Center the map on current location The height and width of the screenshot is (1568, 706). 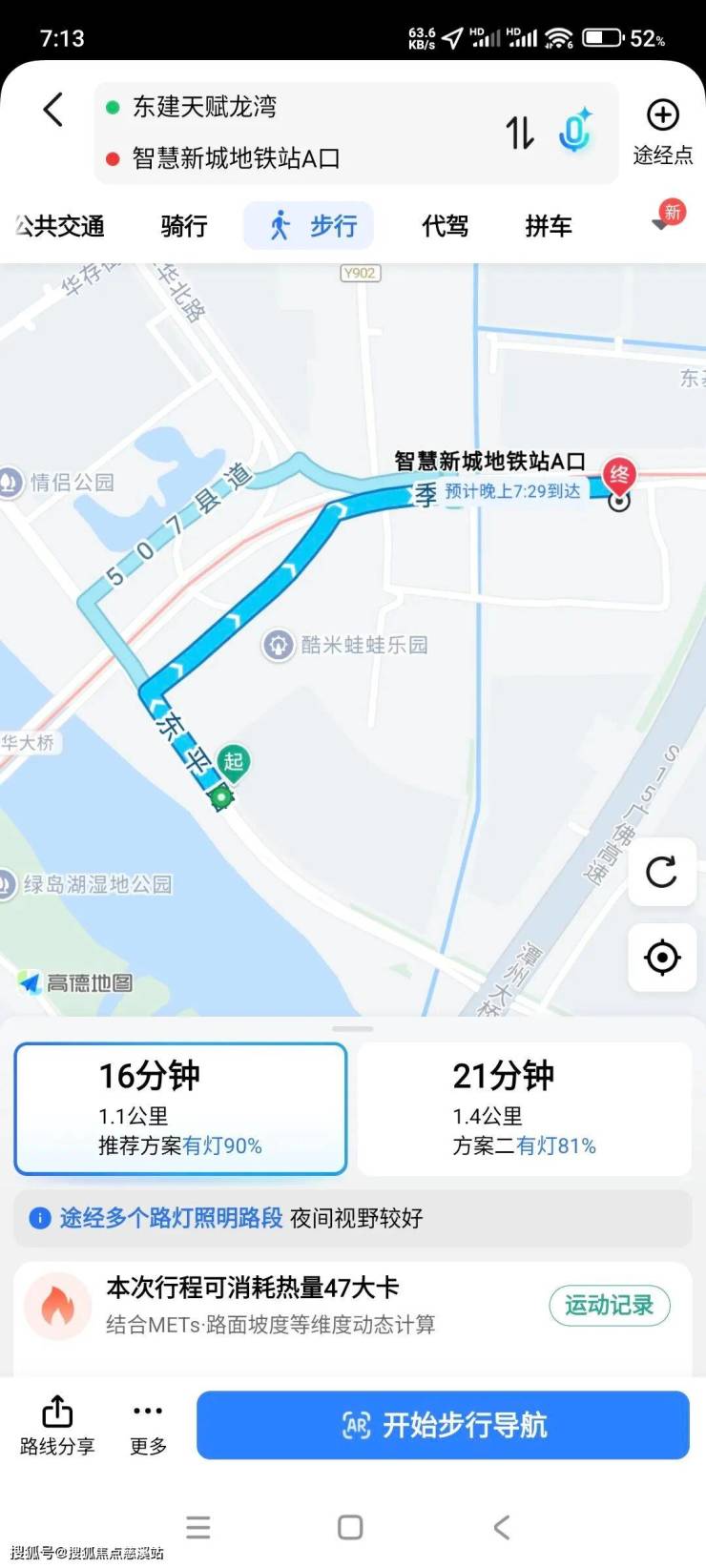click(661, 958)
